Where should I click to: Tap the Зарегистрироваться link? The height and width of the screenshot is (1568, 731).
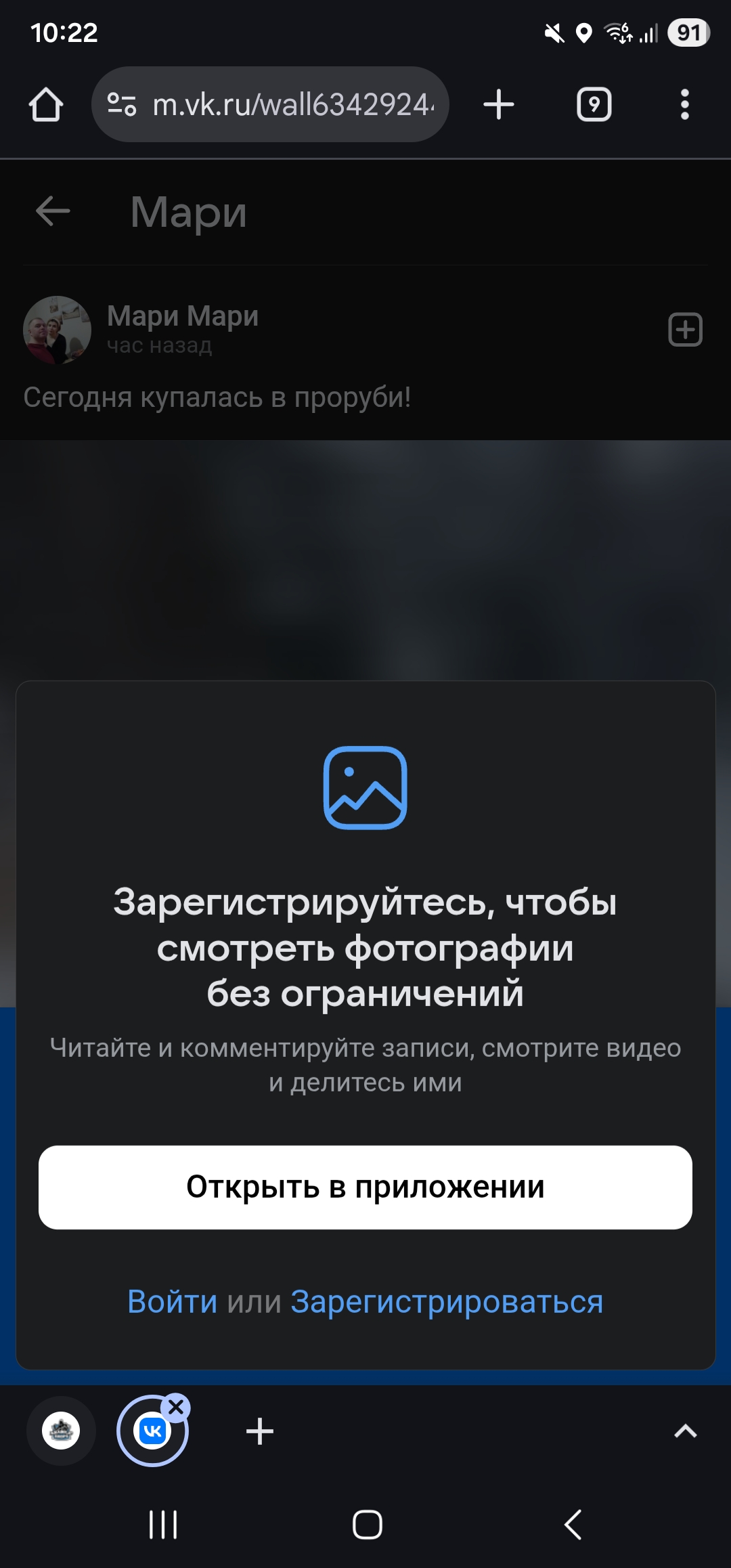[447, 1301]
